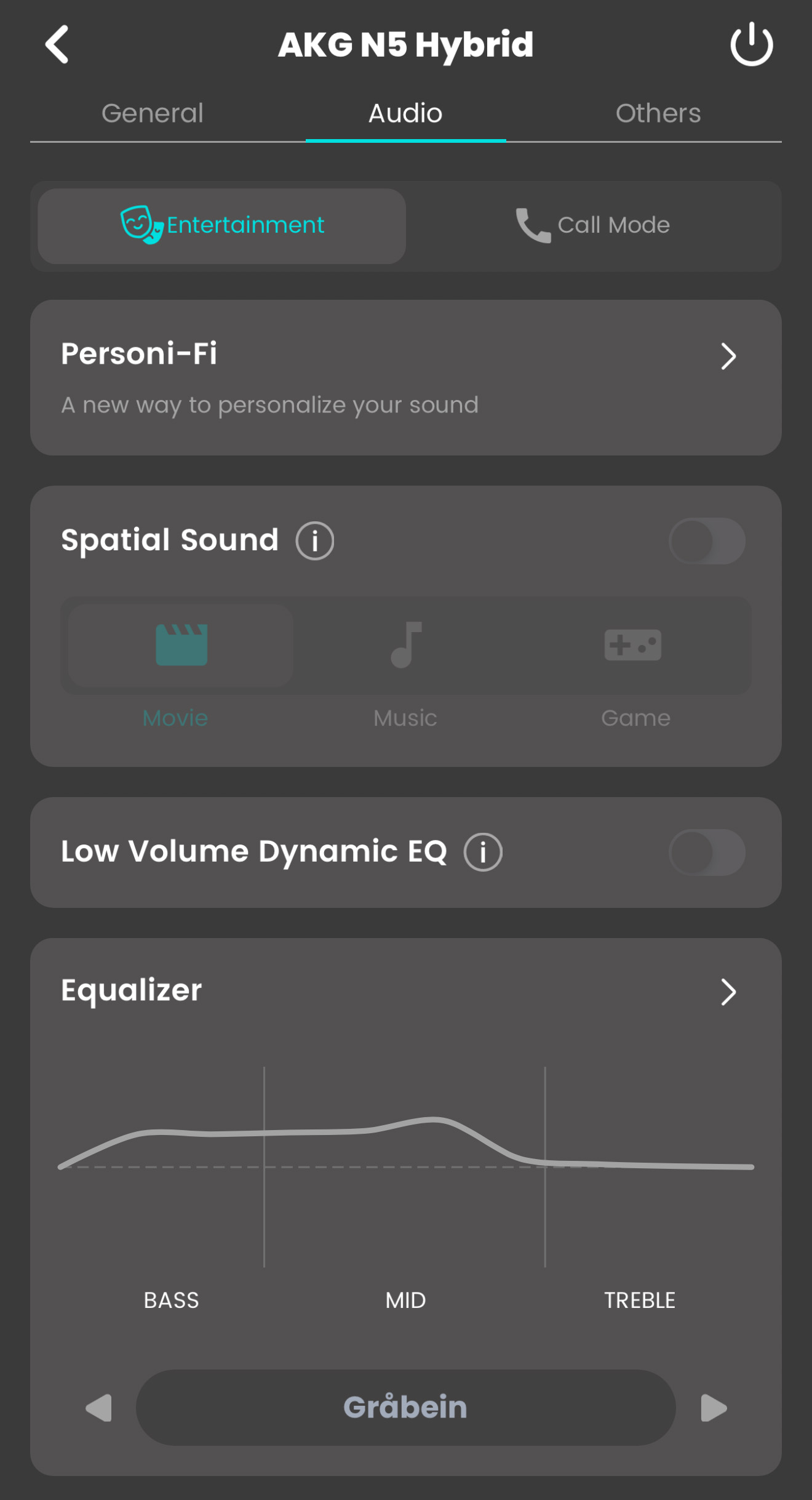Switch to Call Mode
The image size is (812, 1500).
(592, 226)
